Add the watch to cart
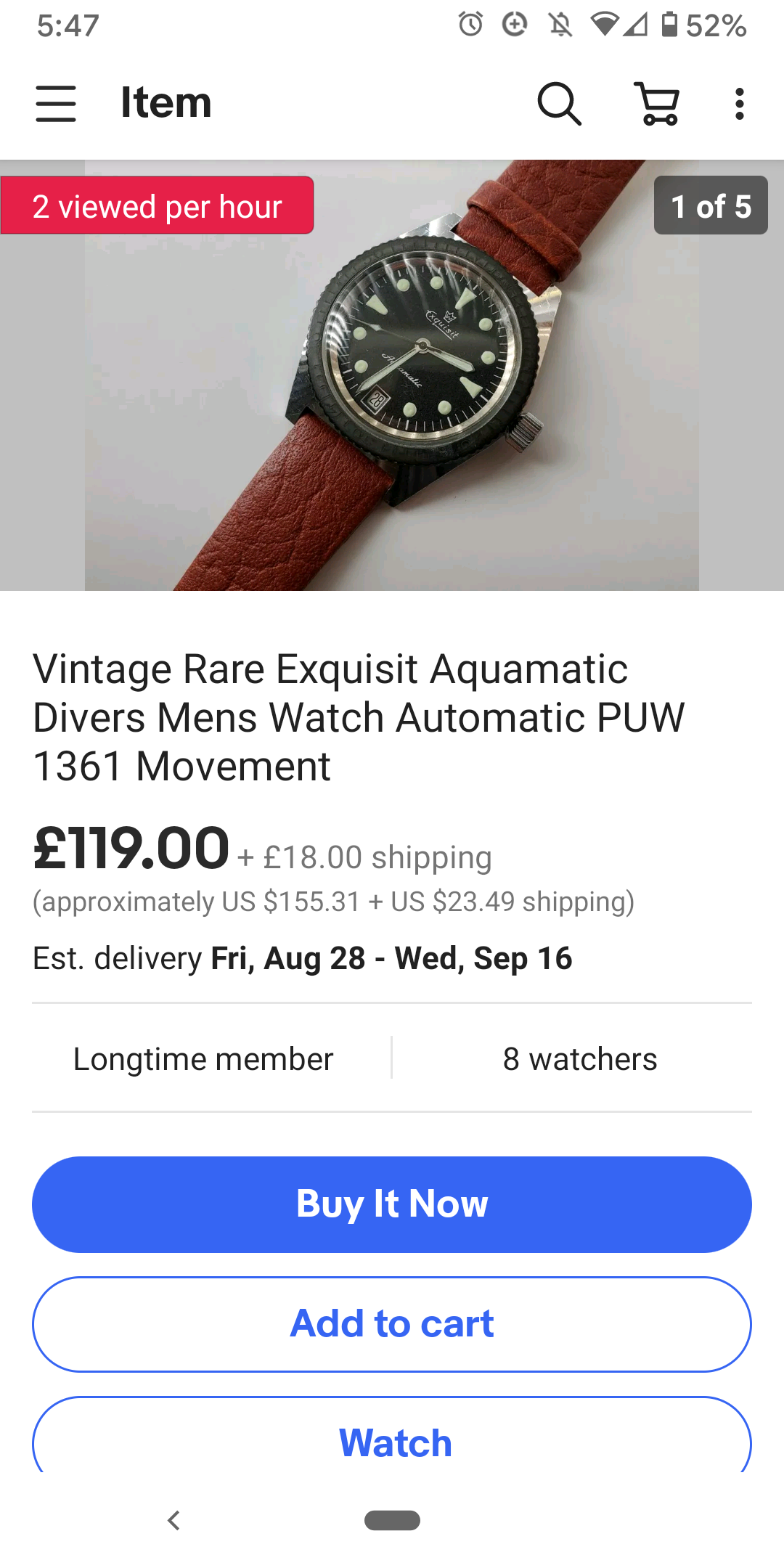Screen dimensions: 784x1568 click(392, 1323)
